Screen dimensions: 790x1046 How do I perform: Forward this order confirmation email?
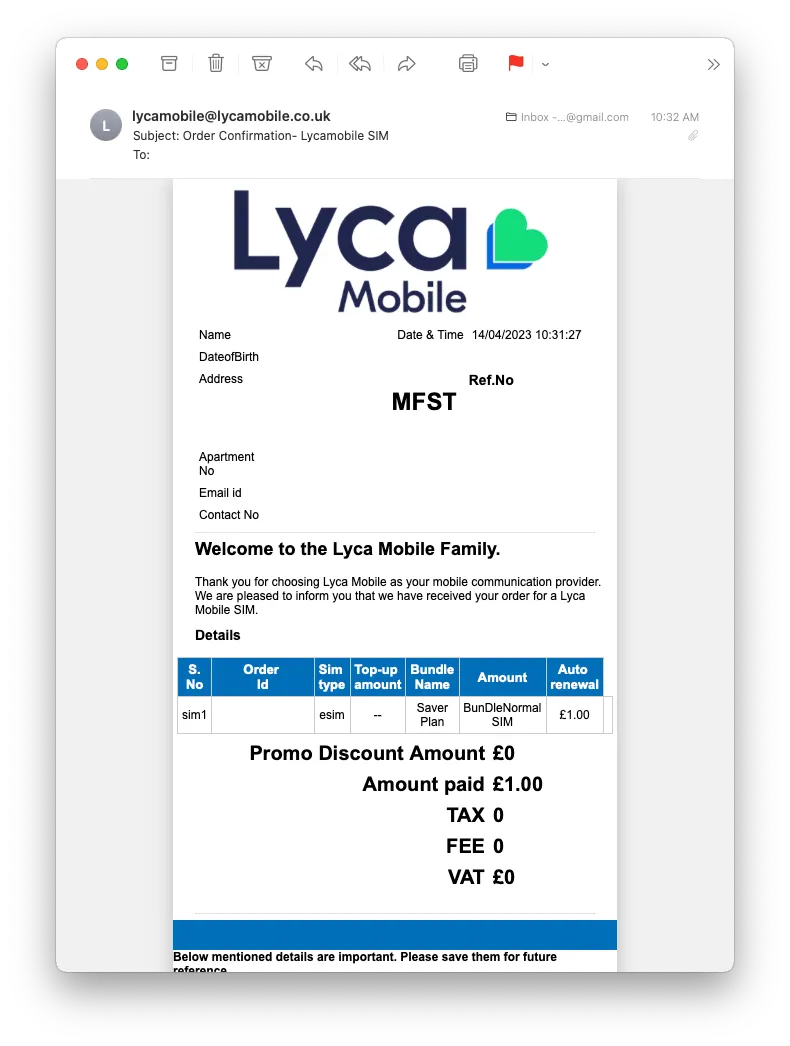click(x=406, y=64)
